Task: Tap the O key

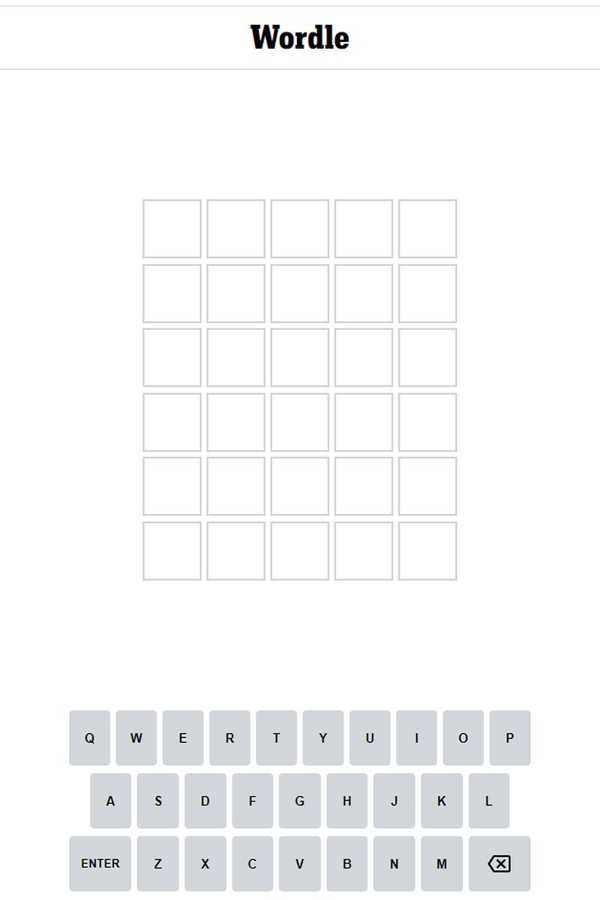Action: [x=463, y=738]
